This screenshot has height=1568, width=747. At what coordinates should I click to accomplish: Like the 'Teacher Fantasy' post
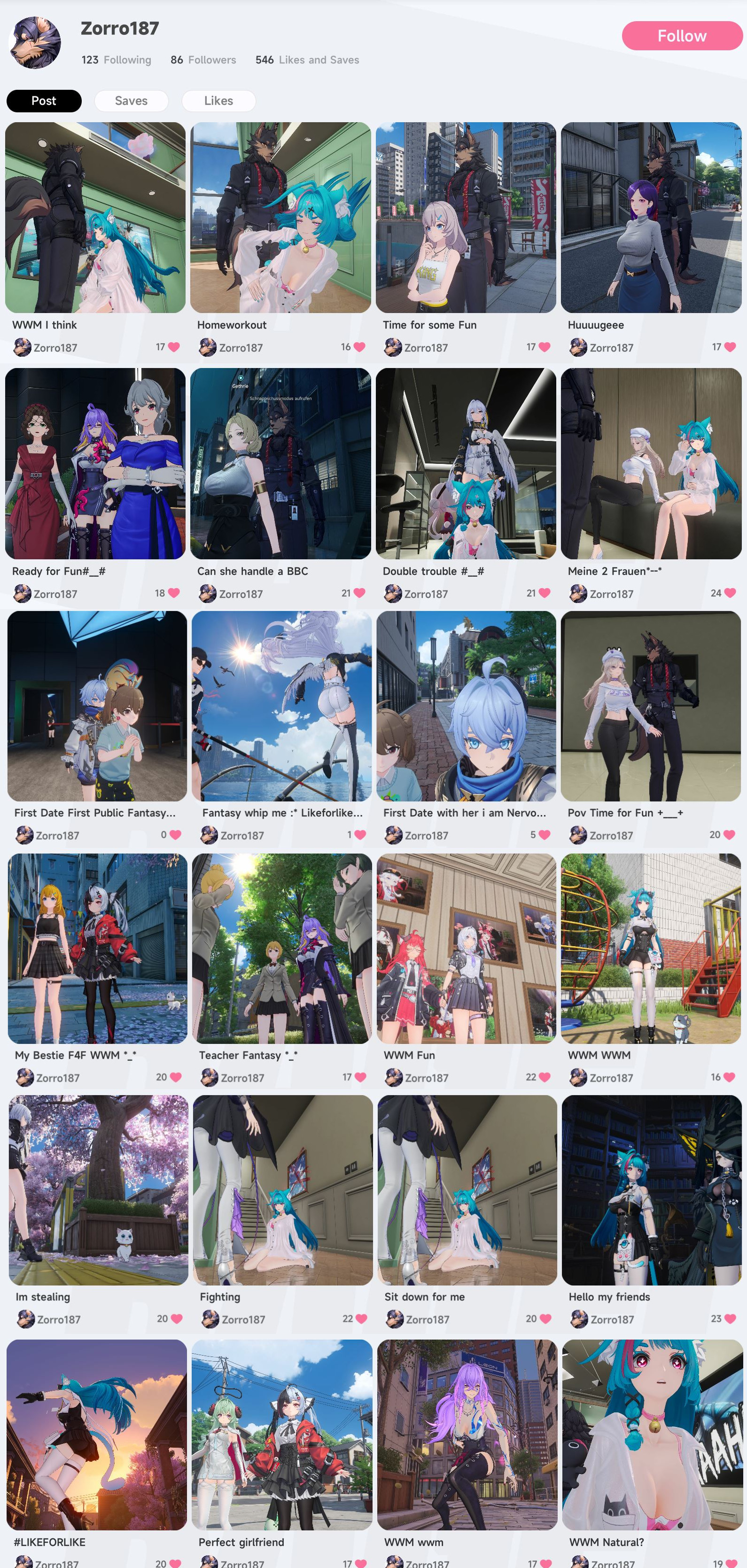[360, 1077]
